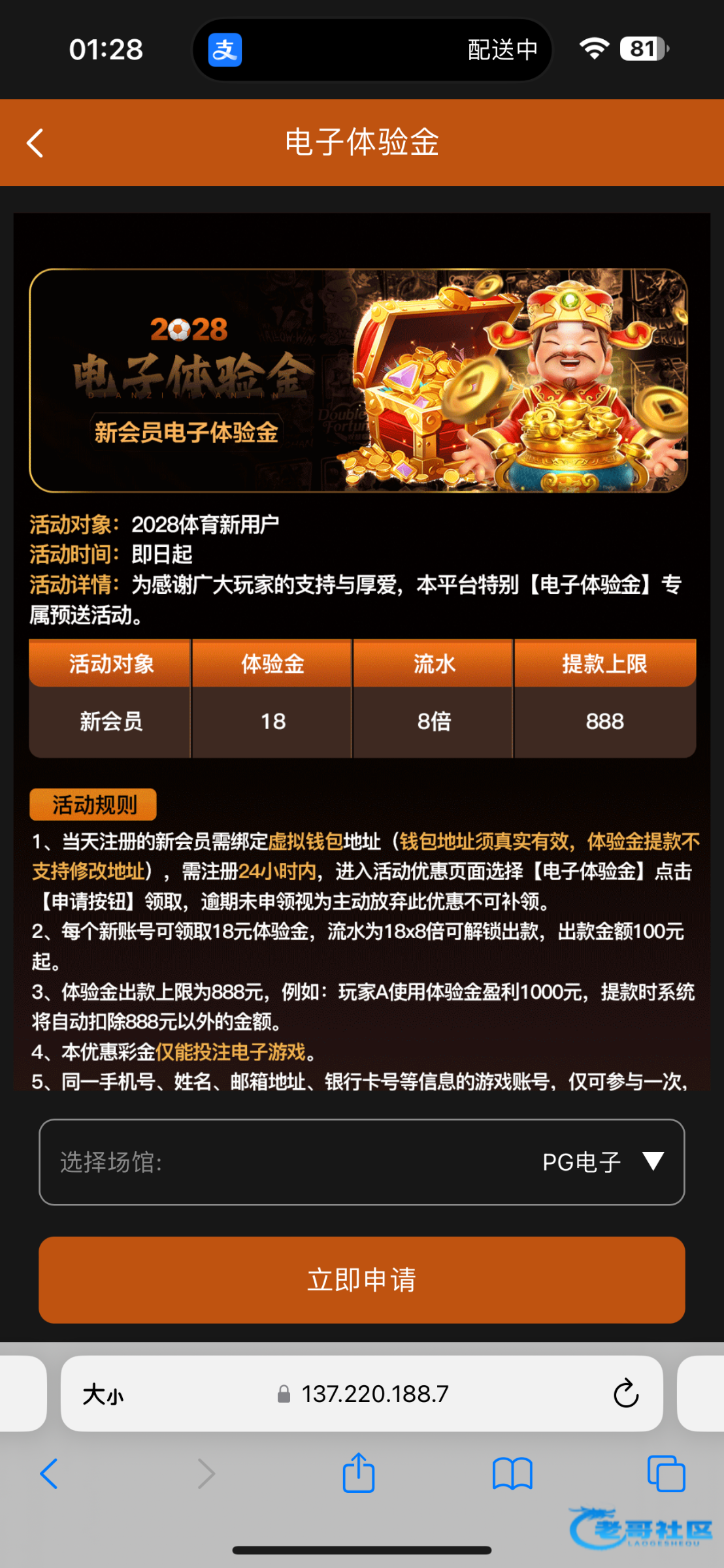Open Safari bookmarks
Image resolution: width=724 pixels, height=1568 pixels.
512,1474
